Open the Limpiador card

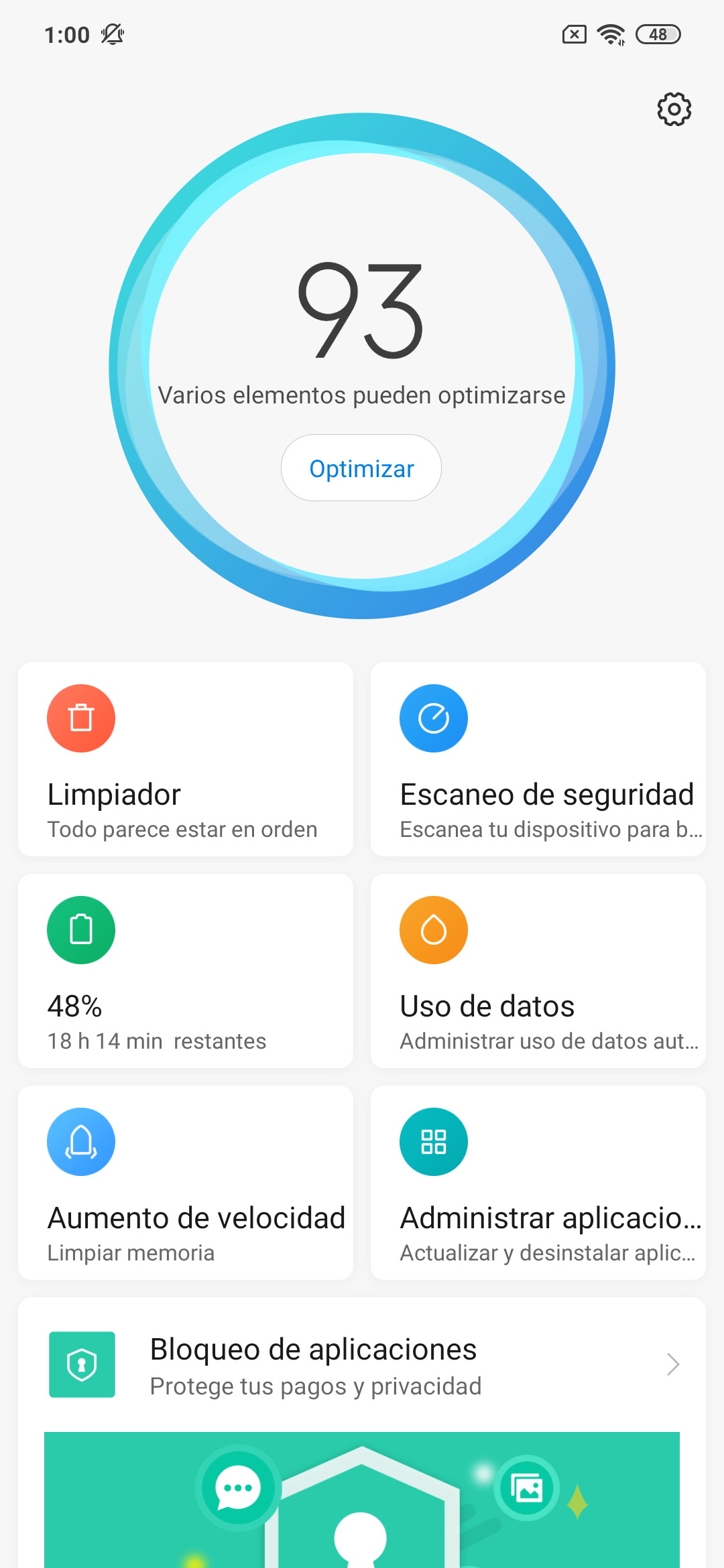tap(186, 759)
